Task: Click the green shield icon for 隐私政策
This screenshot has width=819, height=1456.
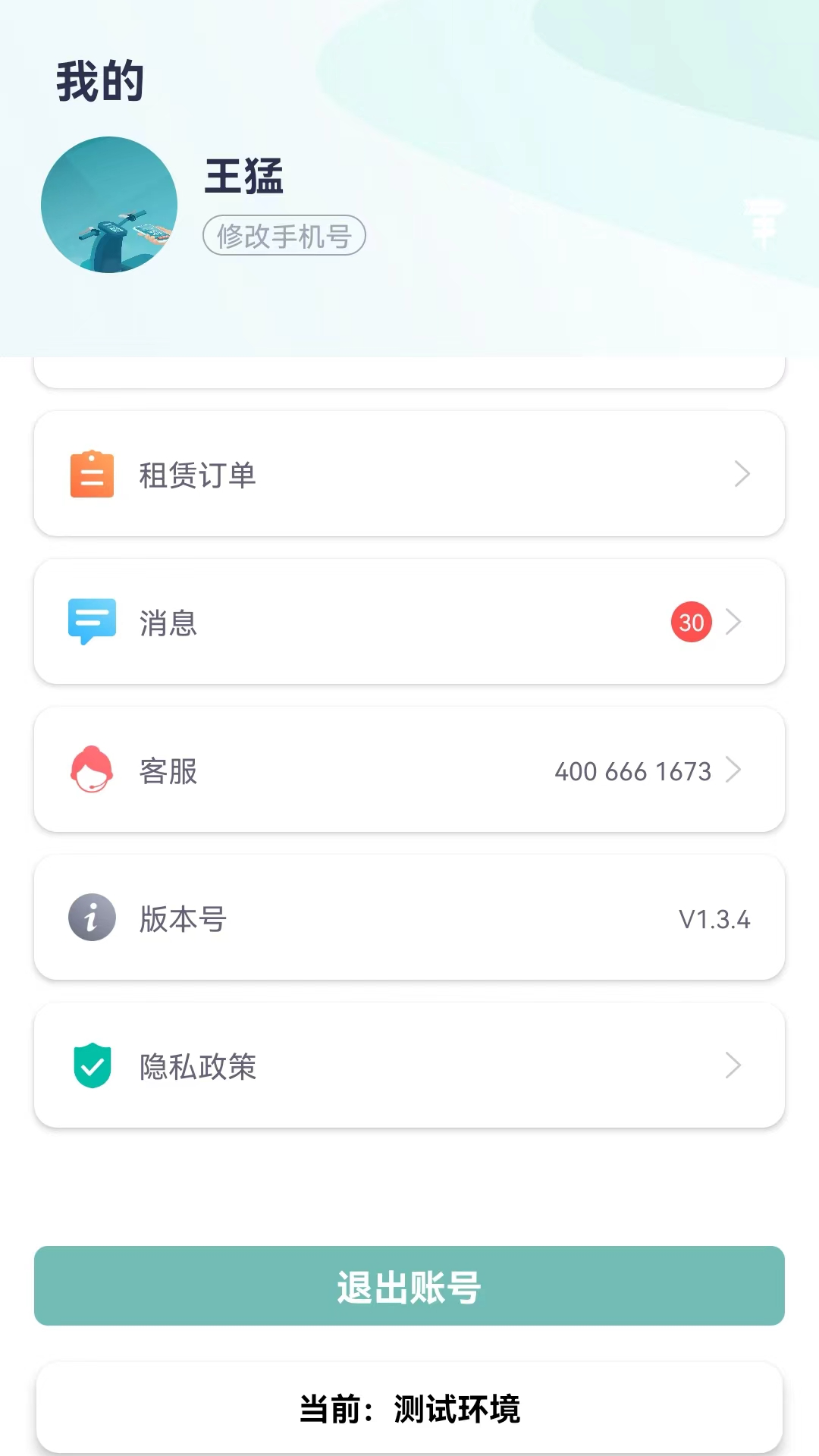Action: tap(91, 1065)
